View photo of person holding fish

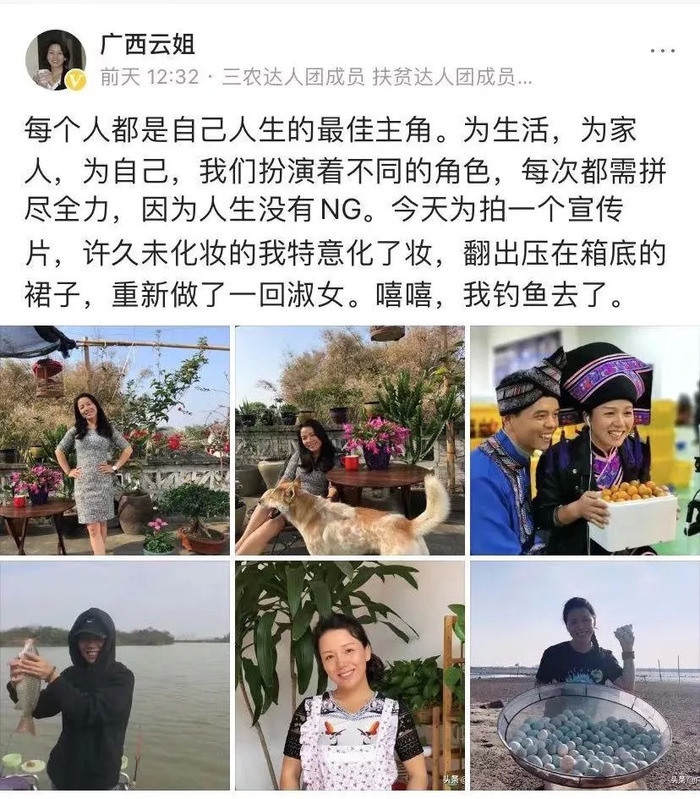115,675
